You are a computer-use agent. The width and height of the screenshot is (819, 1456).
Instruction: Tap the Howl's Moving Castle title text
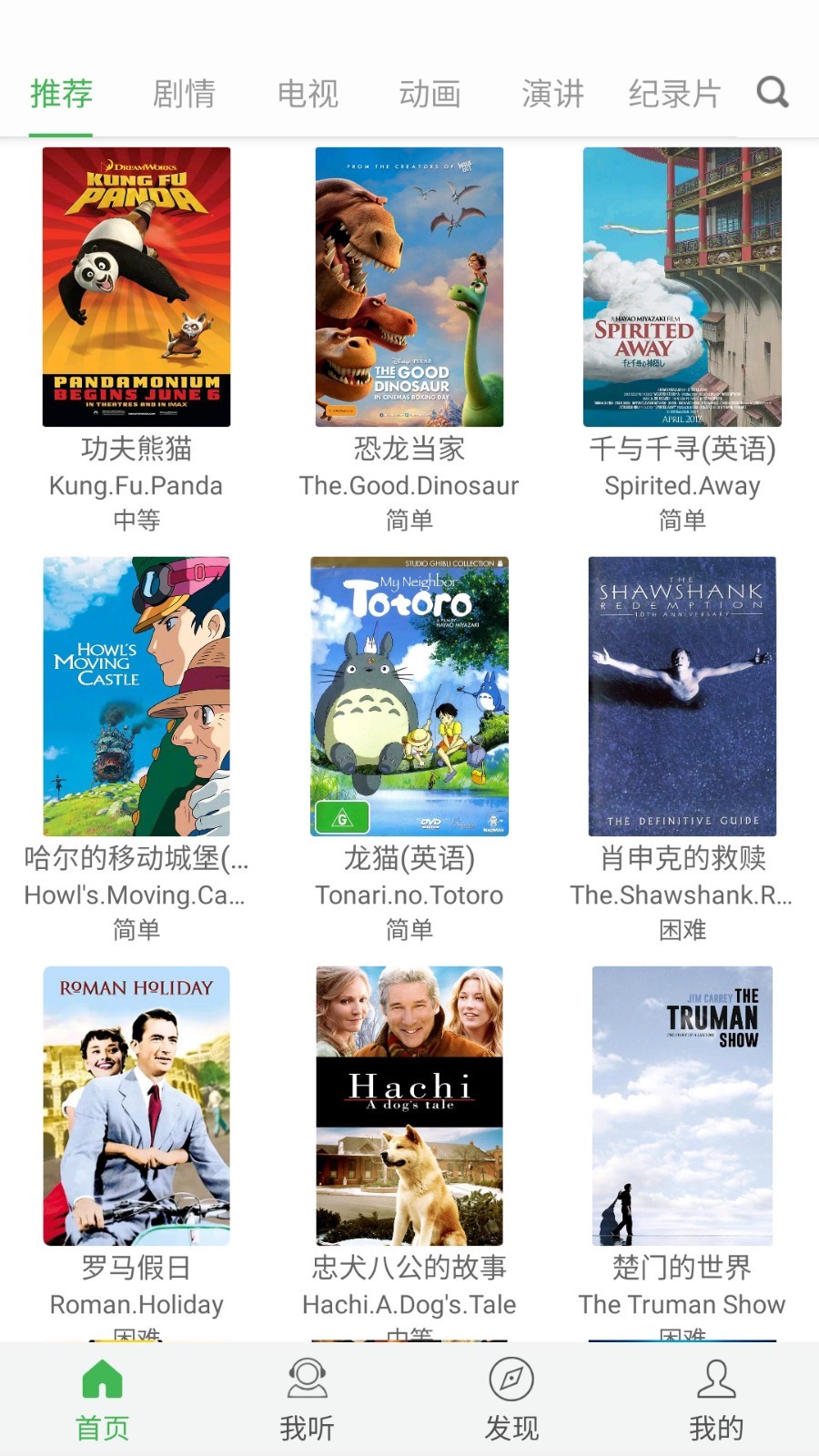click(136, 894)
